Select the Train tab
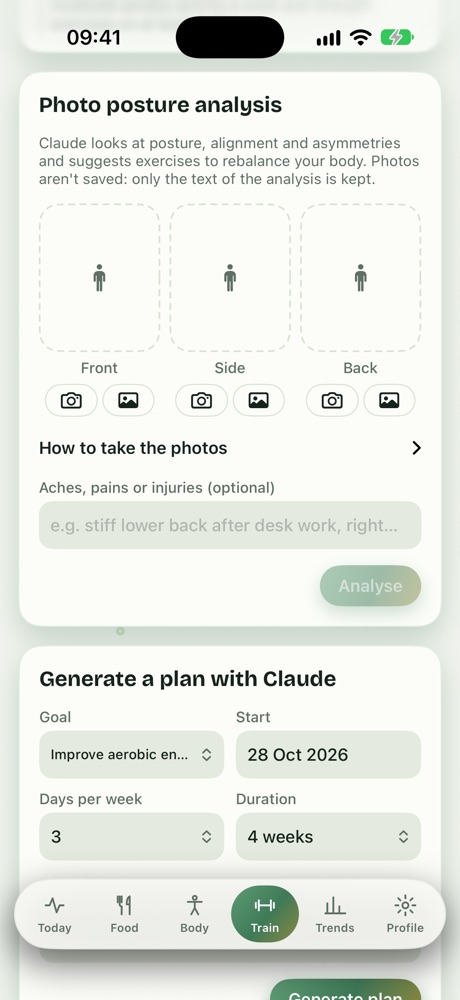The width and height of the screenshot is (460, 1000). (x=265, y=914)
